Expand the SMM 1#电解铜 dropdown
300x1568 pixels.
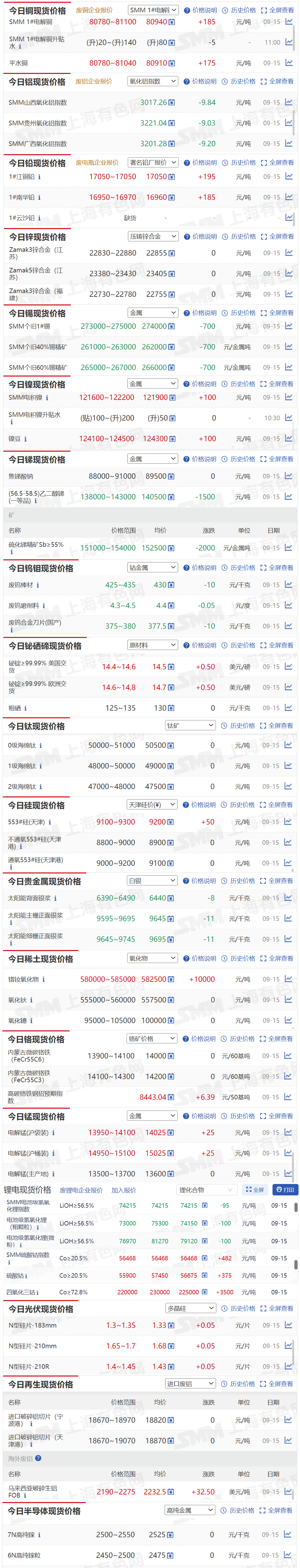tap(153, 10)
